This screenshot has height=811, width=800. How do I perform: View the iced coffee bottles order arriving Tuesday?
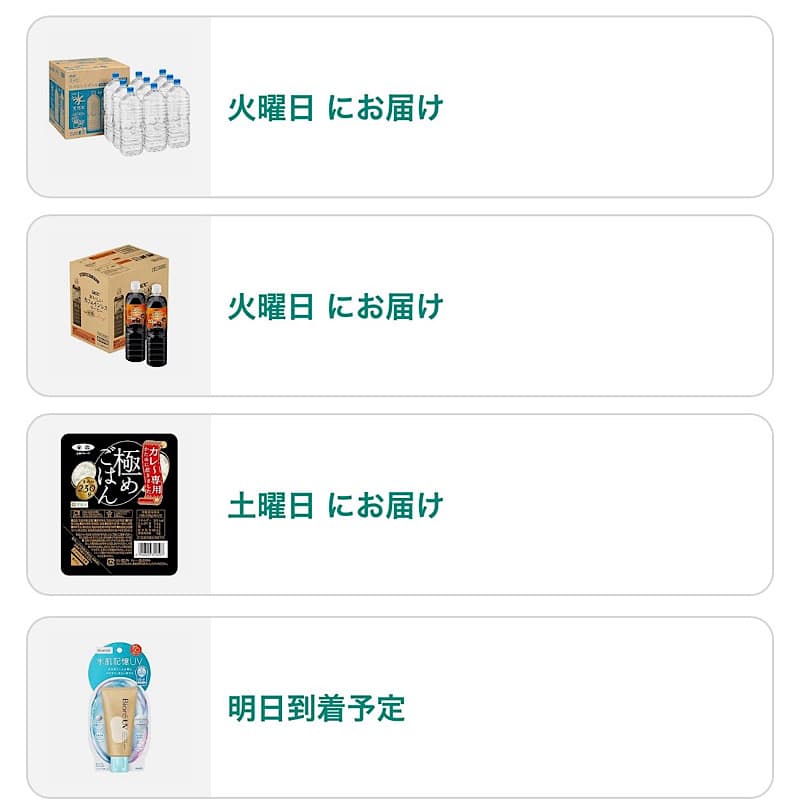click(400, 306)
